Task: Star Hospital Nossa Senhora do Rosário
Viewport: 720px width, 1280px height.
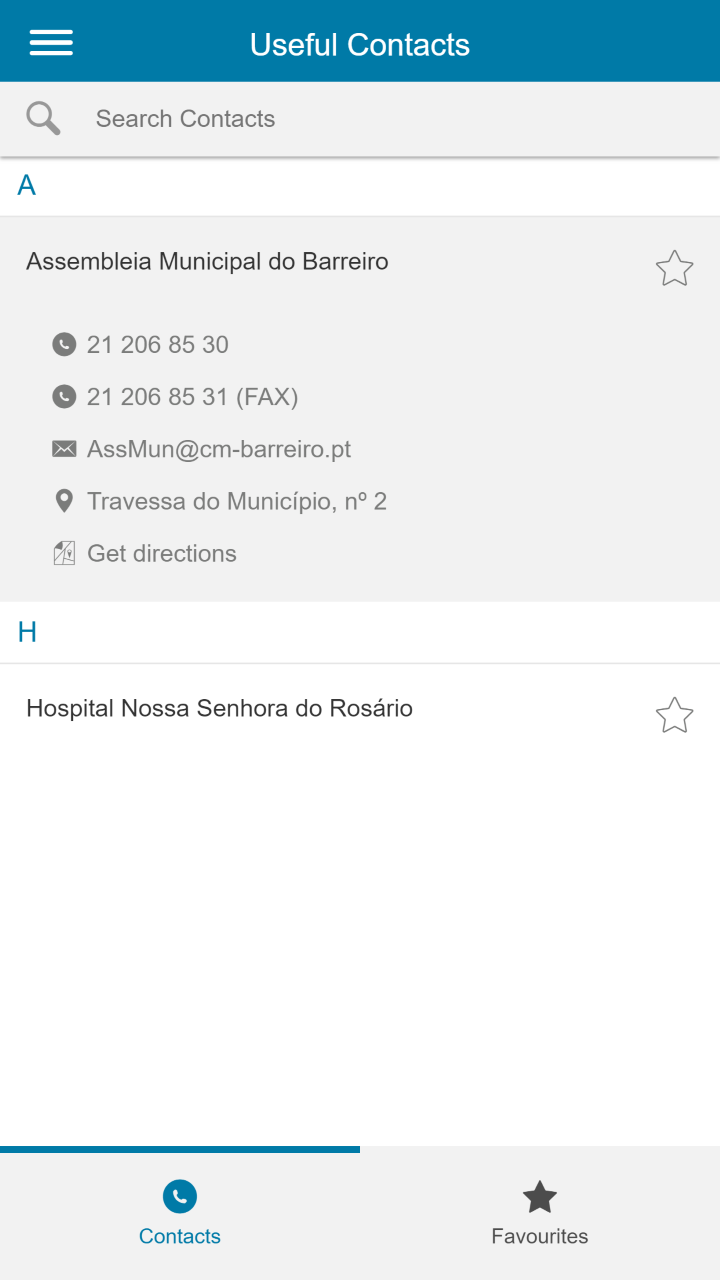Action: (x=674, y=715)
